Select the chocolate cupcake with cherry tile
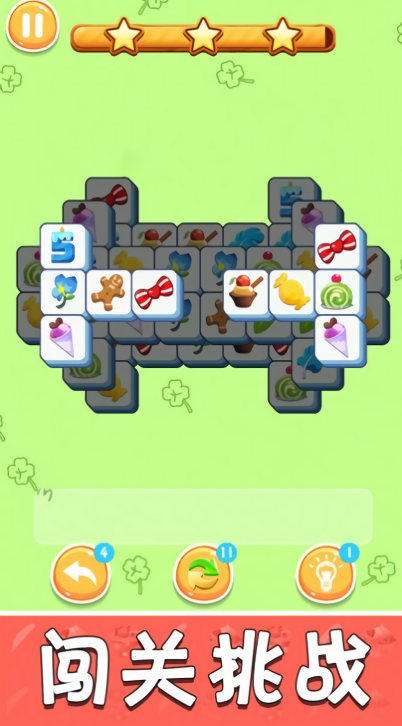The image size is (402, 726). pyautogui.click(x=247, y=293)
